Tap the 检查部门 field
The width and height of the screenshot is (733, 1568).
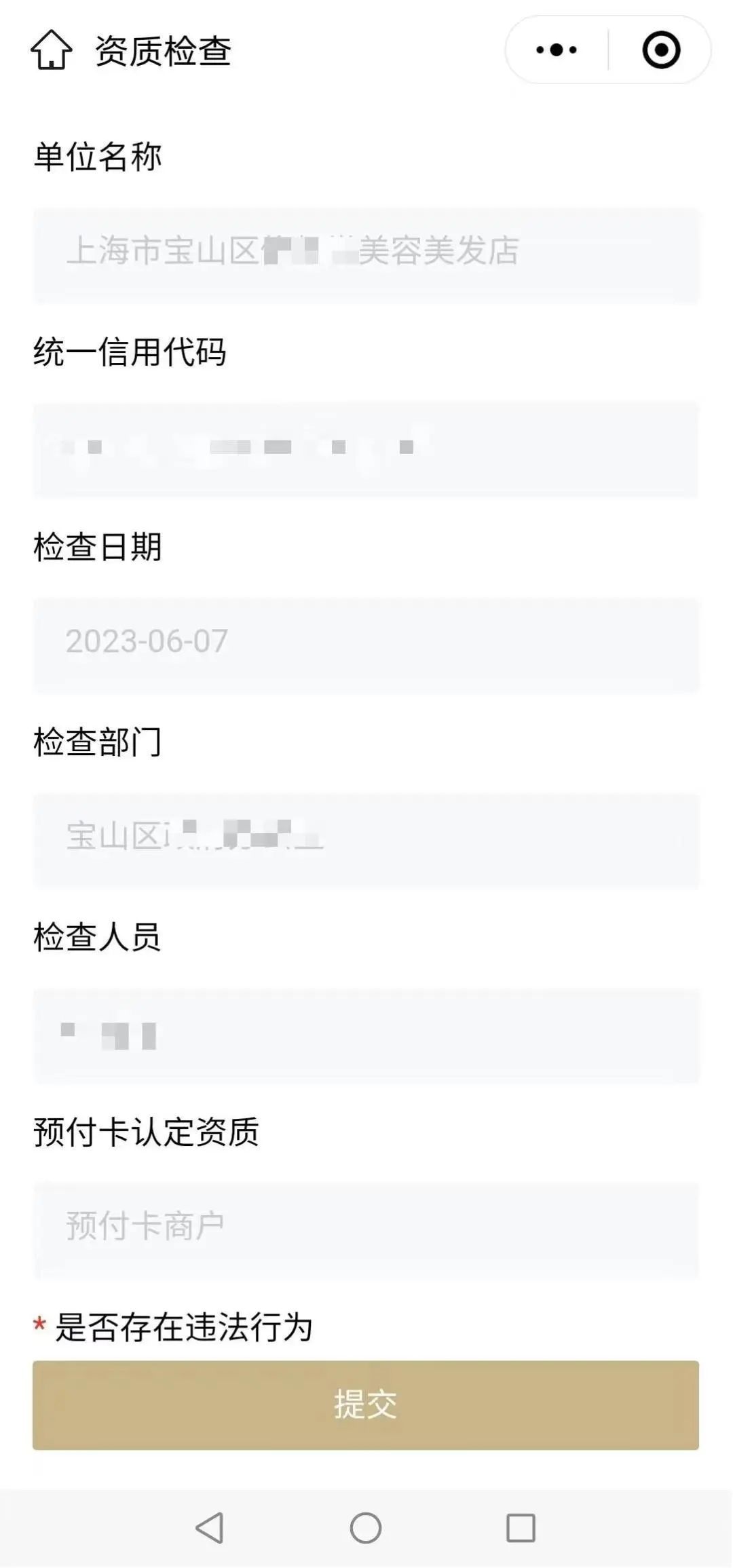[x=366, y=839]
